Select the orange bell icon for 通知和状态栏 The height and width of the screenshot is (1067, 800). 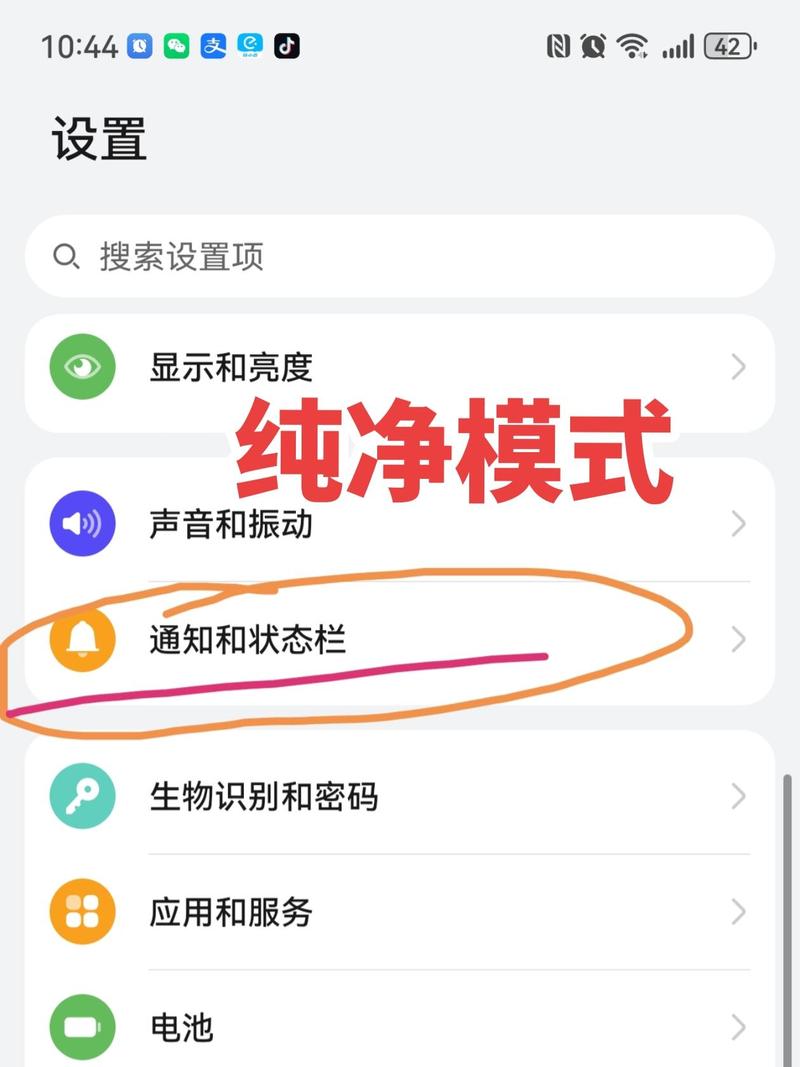point(82,638)
